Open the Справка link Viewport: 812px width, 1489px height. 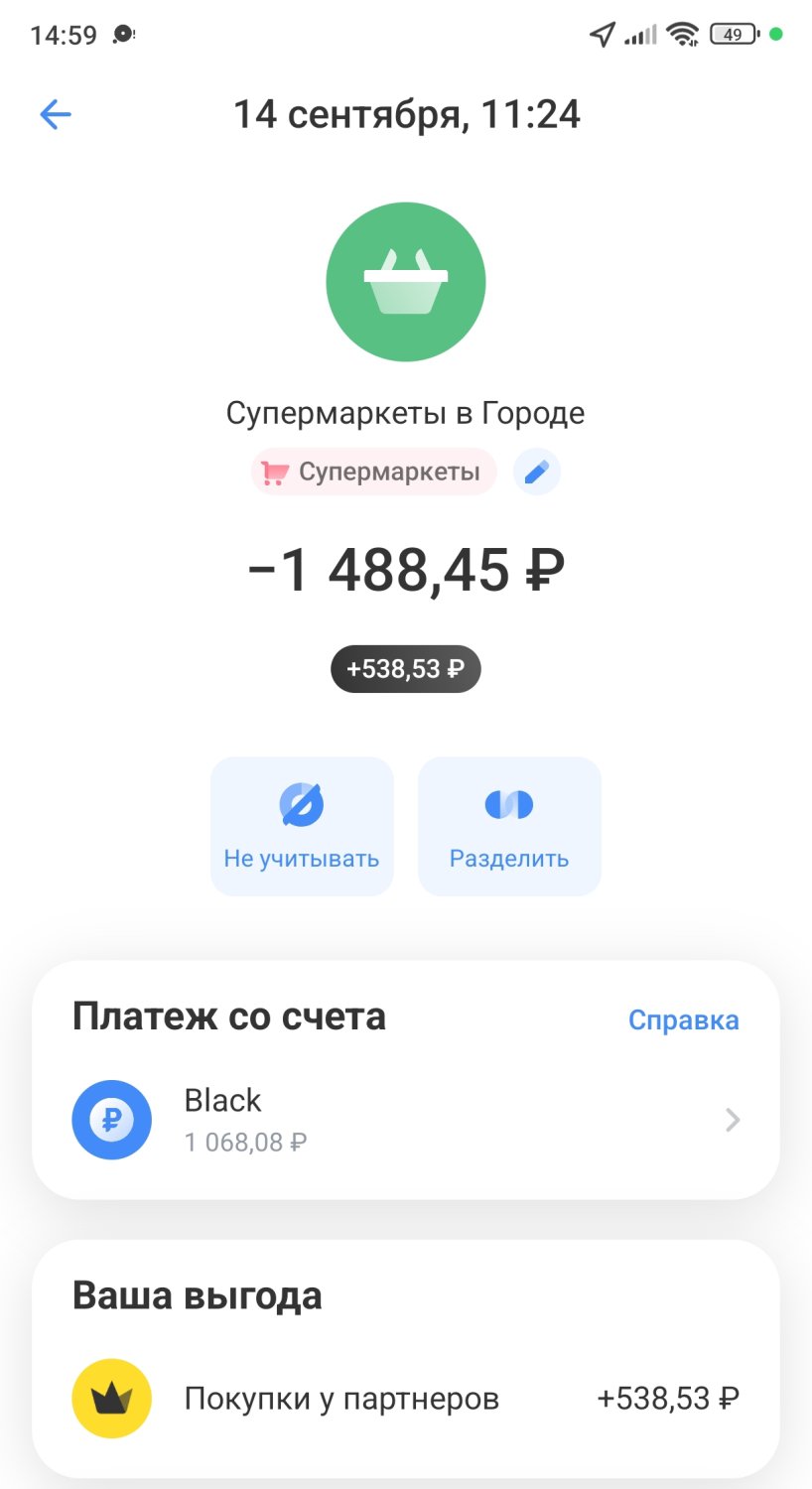[x=684, y=1020]
